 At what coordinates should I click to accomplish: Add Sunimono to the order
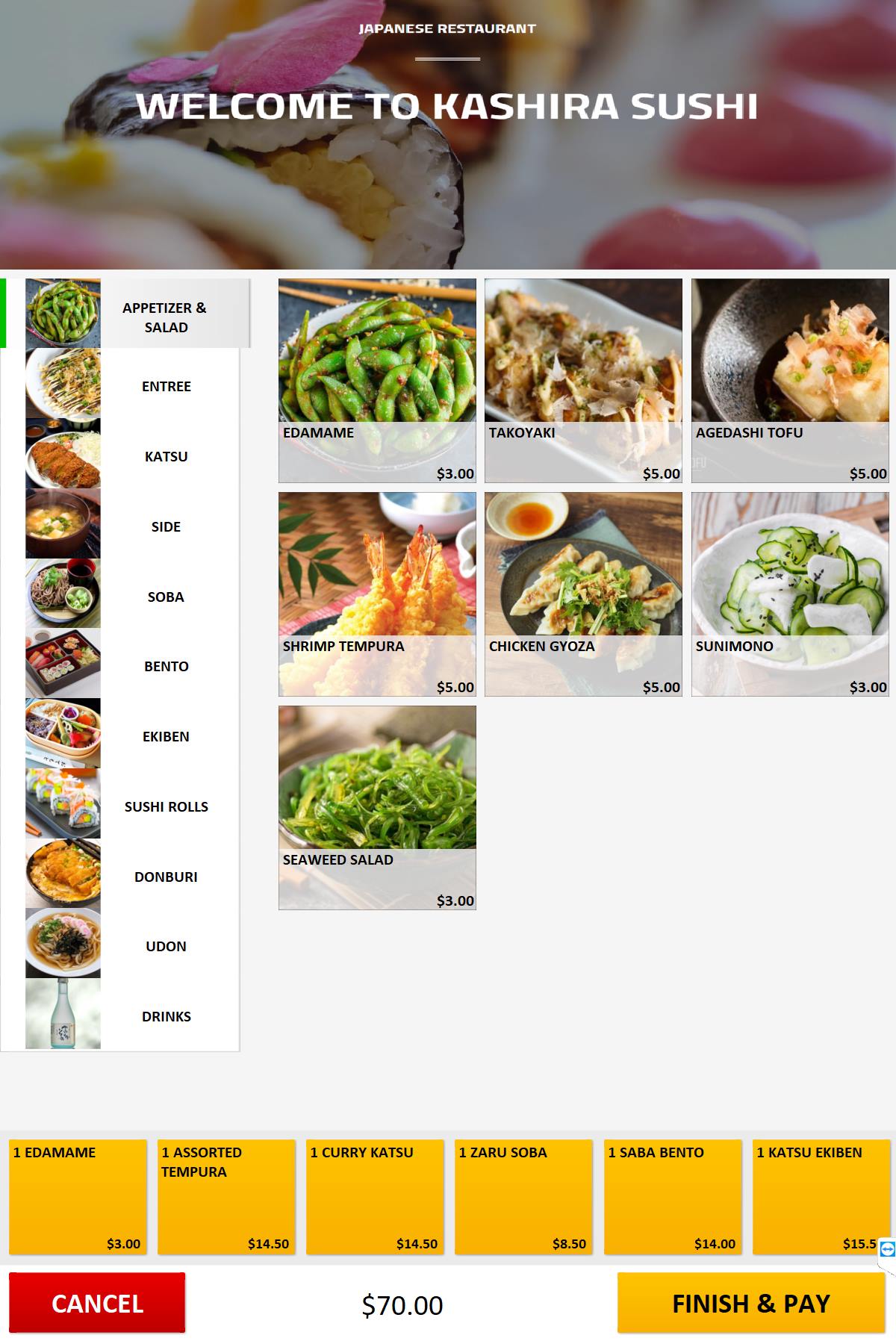(x=790, y=594)
